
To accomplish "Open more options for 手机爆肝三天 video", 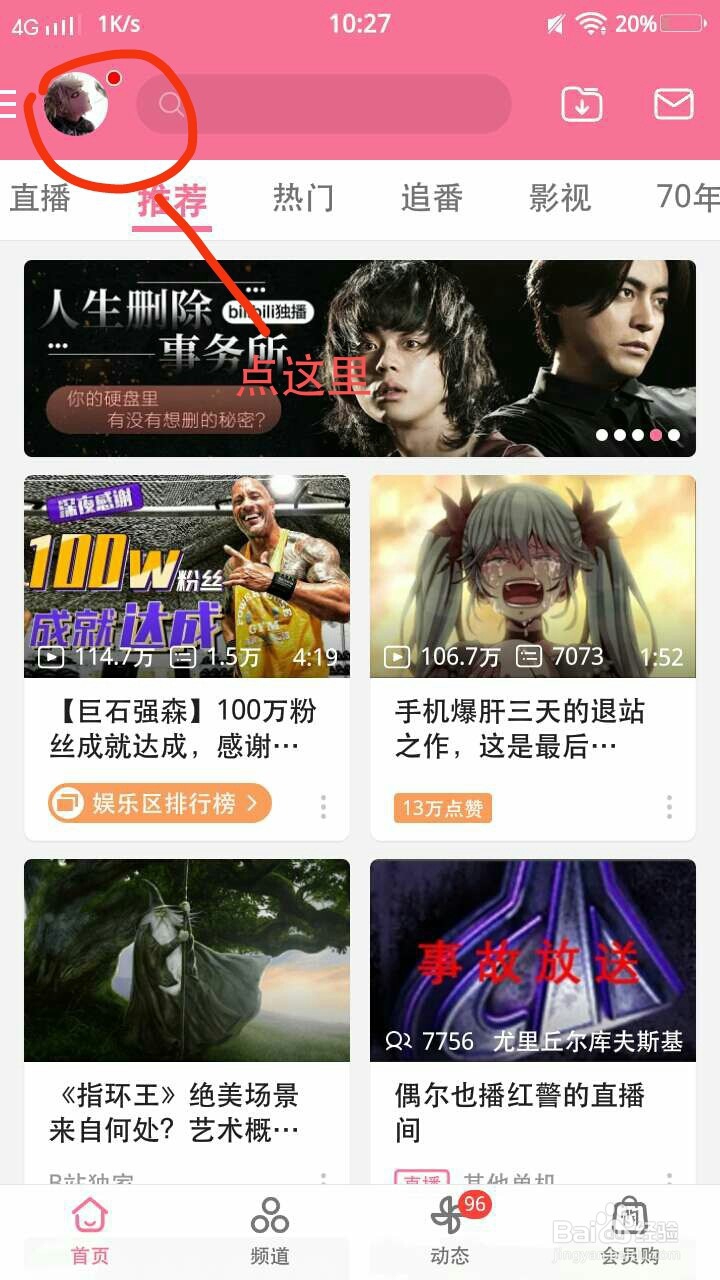I will pyautogui.click(x=669, y=806).
